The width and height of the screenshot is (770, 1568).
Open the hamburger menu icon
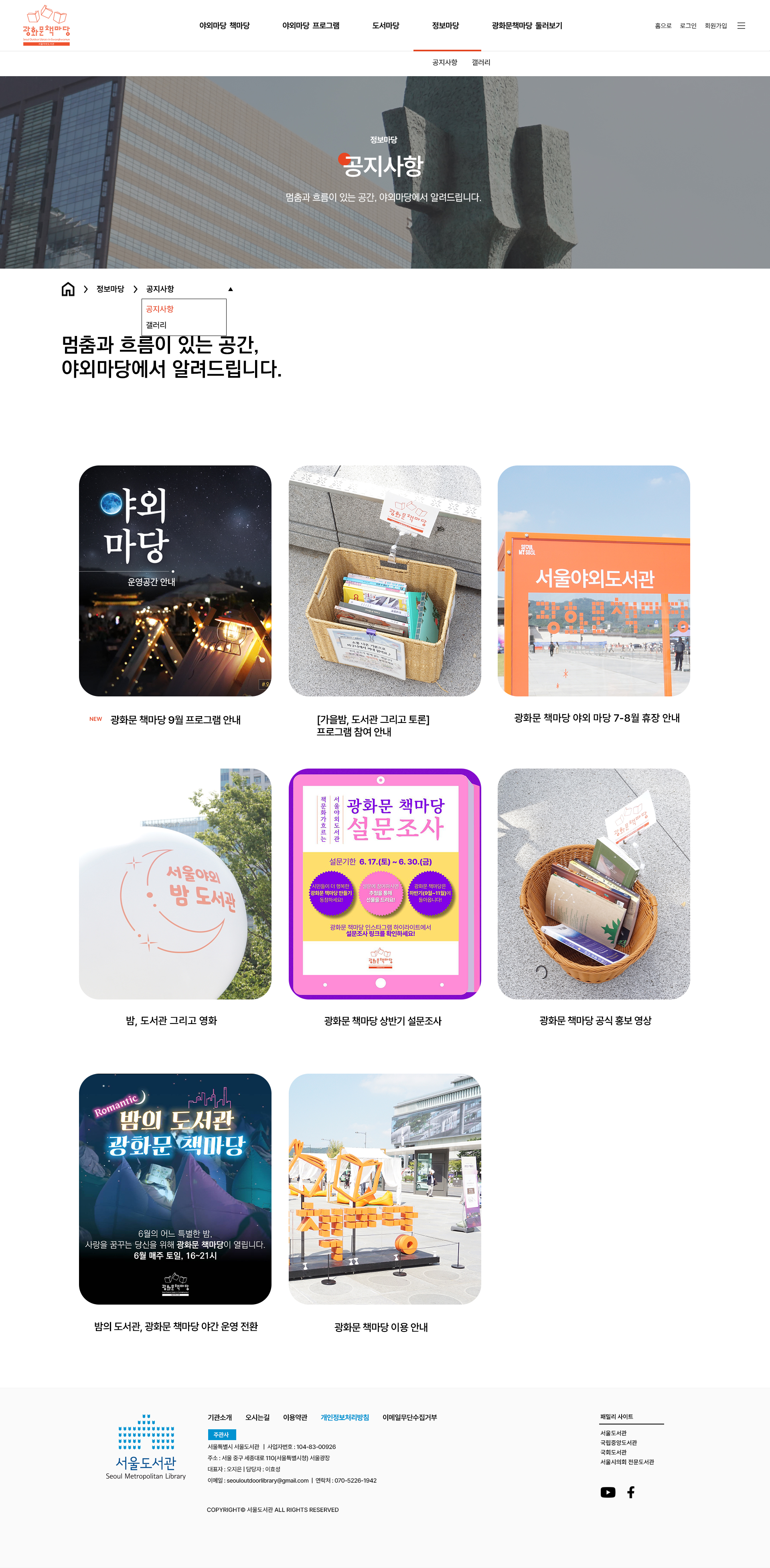click(x=741, y=26)
